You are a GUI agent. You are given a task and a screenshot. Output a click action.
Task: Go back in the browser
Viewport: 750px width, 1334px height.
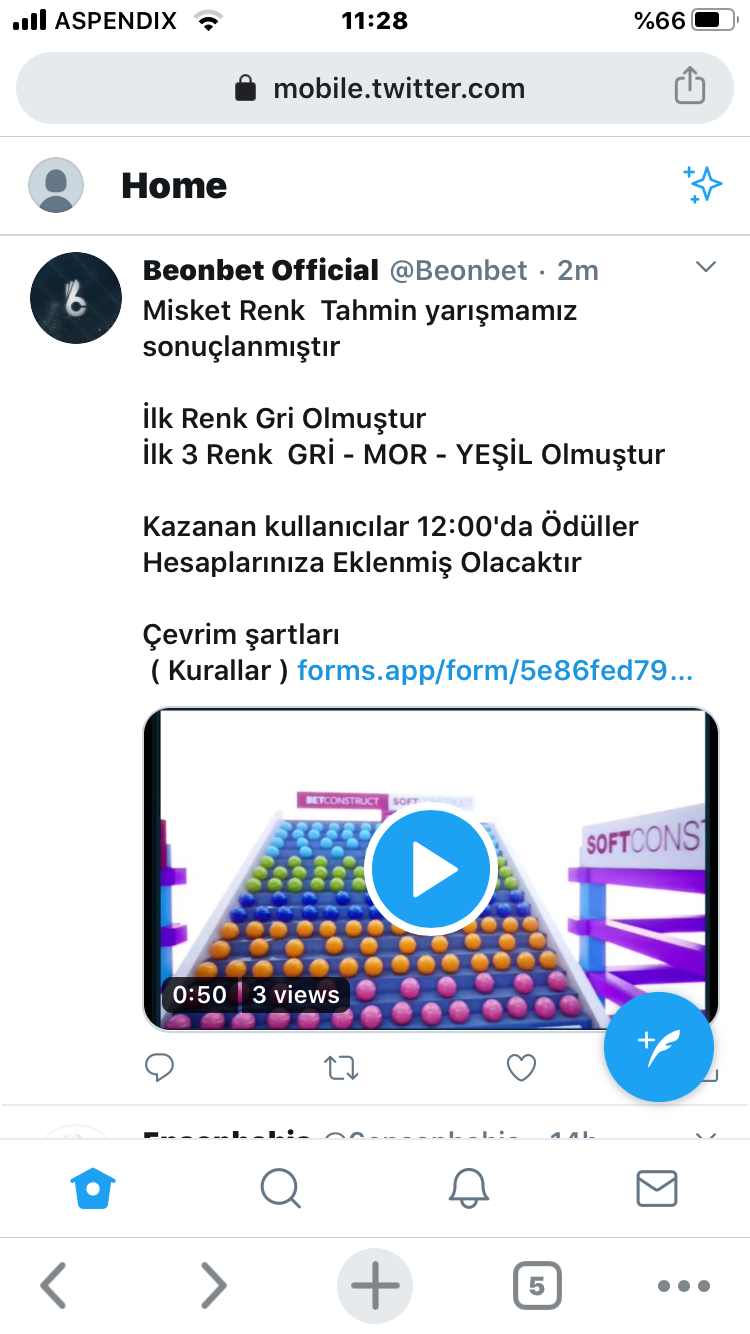[x=53, y=1285]
